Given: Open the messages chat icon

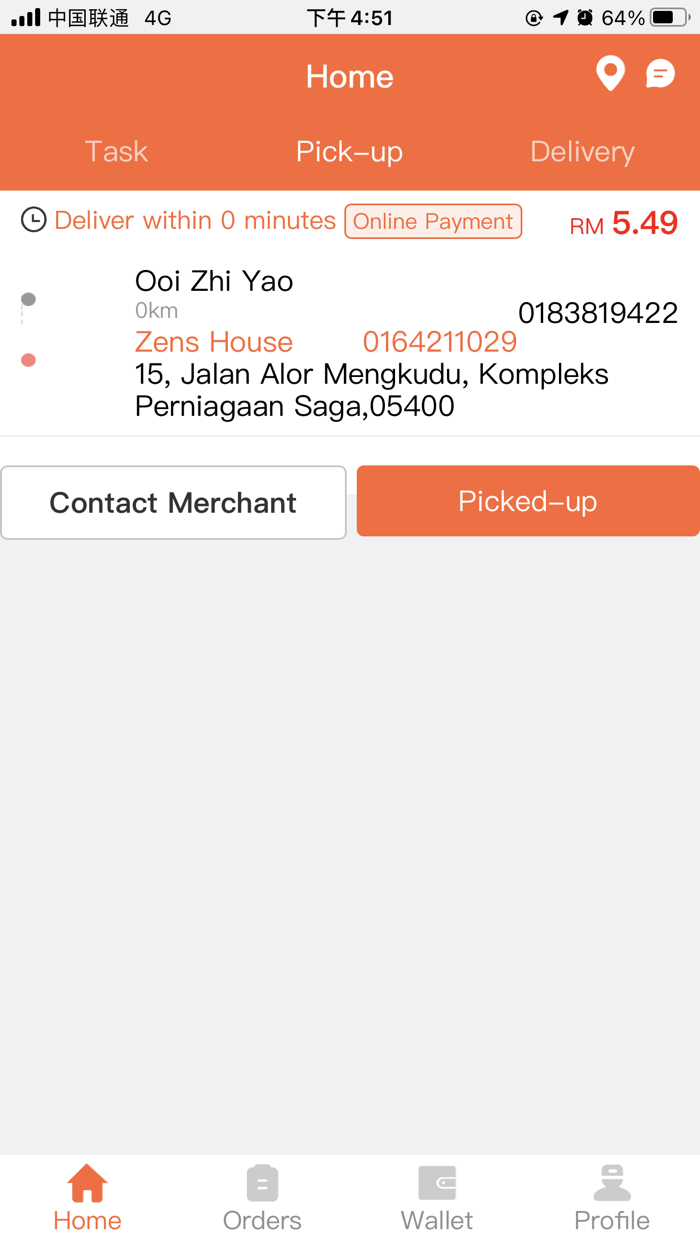Looking at the screenshot, I should point(660,74).
